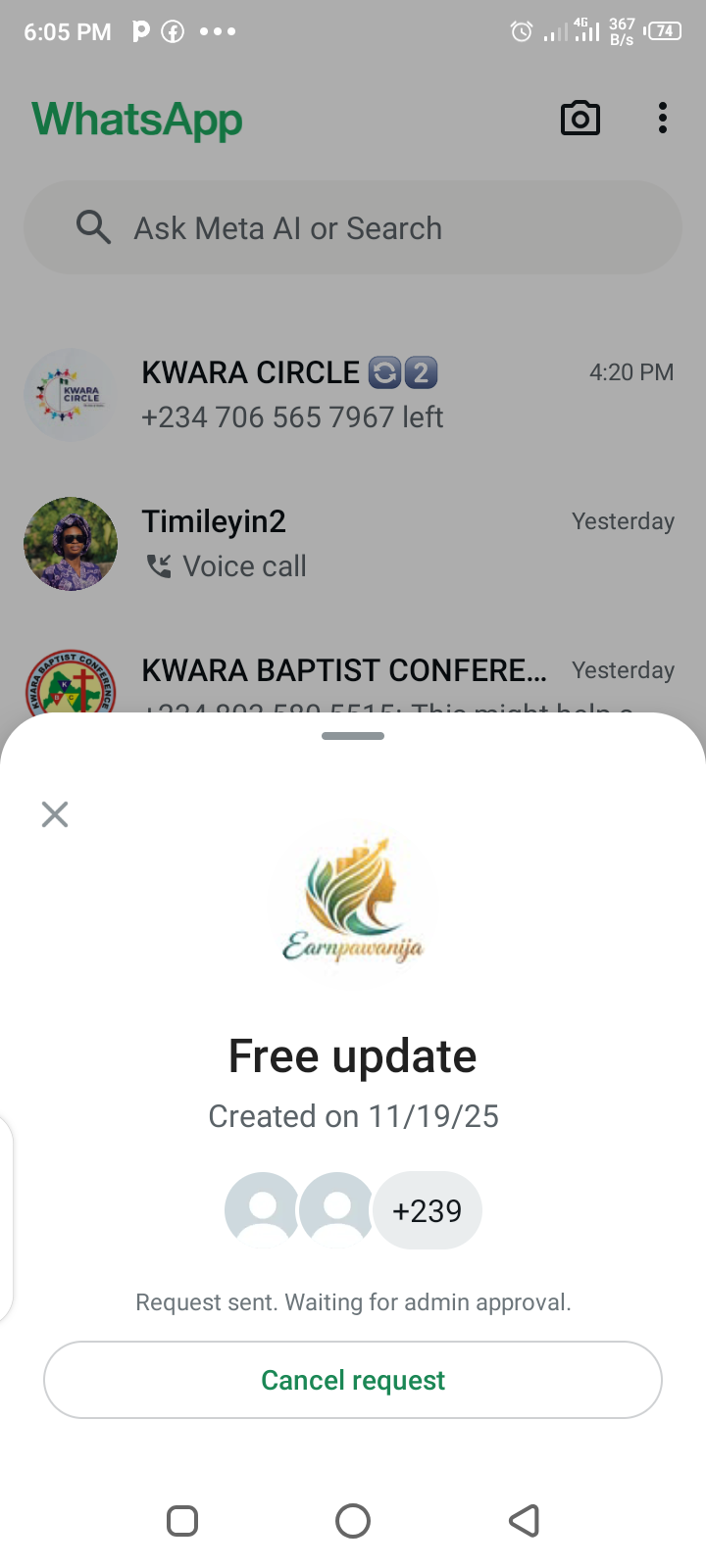View the +239 group members bubble
706x1568 pixels.
point(427,1211)
